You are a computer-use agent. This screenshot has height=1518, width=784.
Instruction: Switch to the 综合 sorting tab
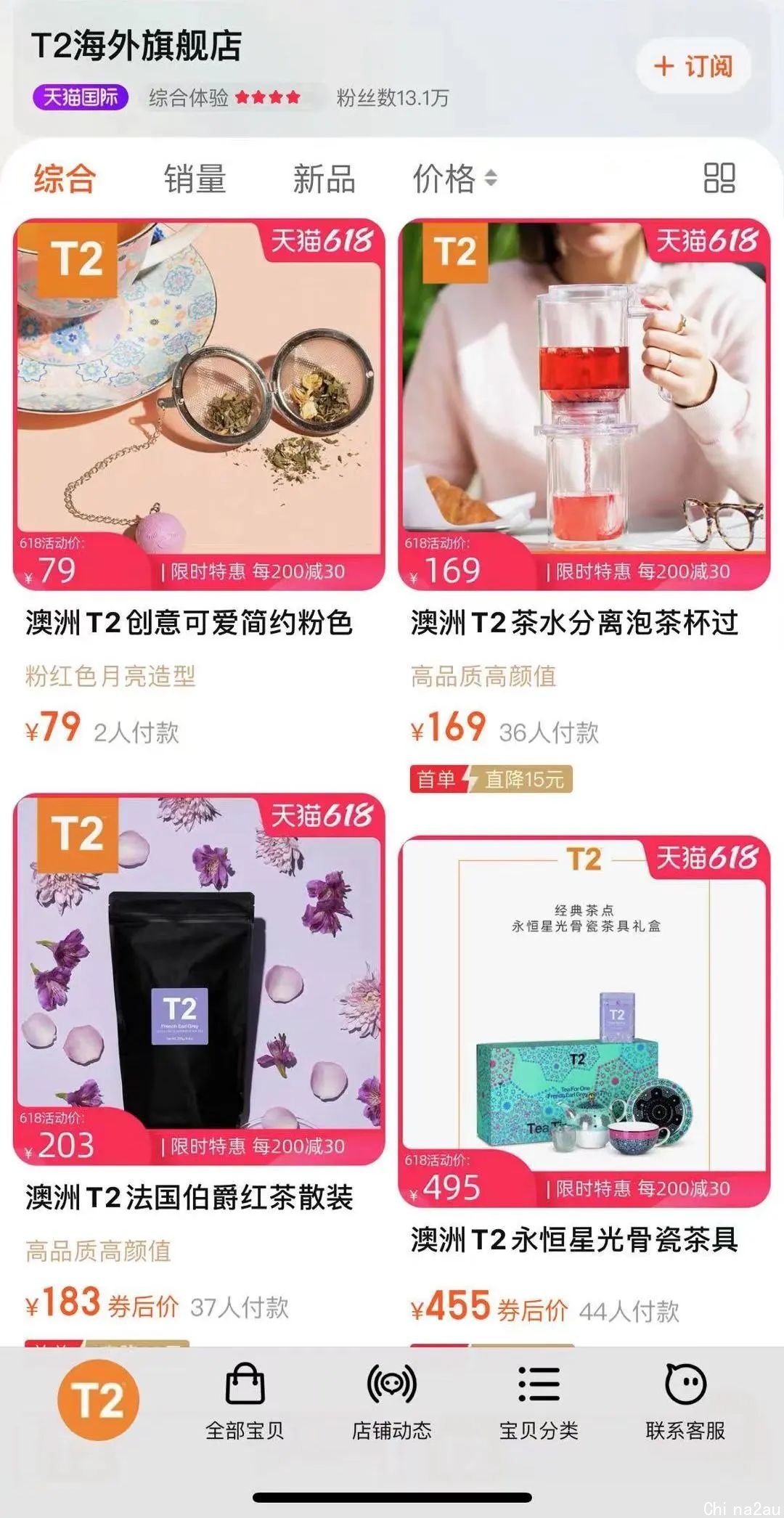[65, 179]
